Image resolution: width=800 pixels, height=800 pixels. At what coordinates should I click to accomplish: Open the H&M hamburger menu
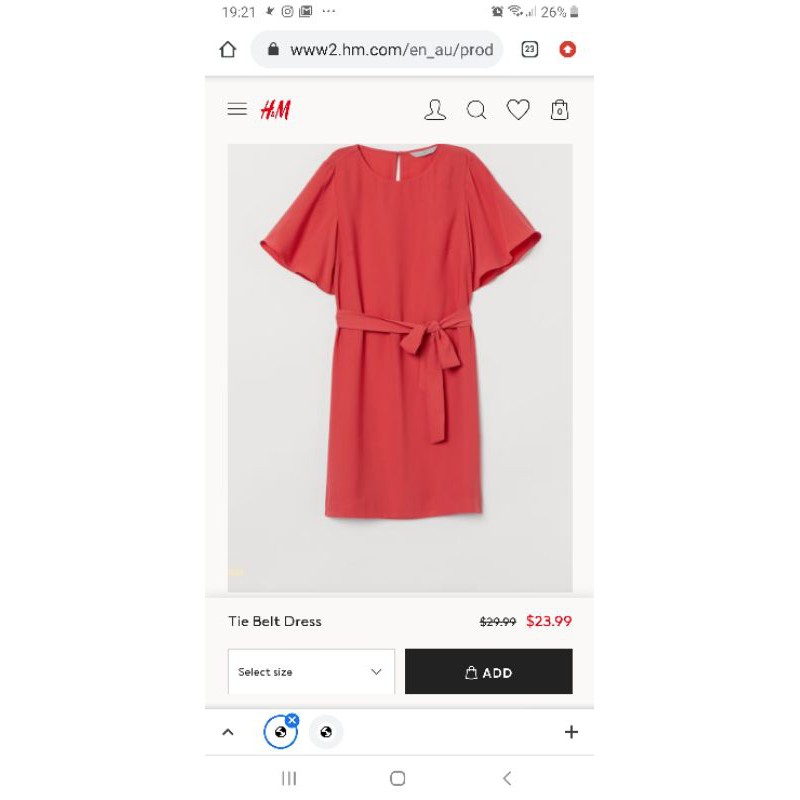click(237, 110)
